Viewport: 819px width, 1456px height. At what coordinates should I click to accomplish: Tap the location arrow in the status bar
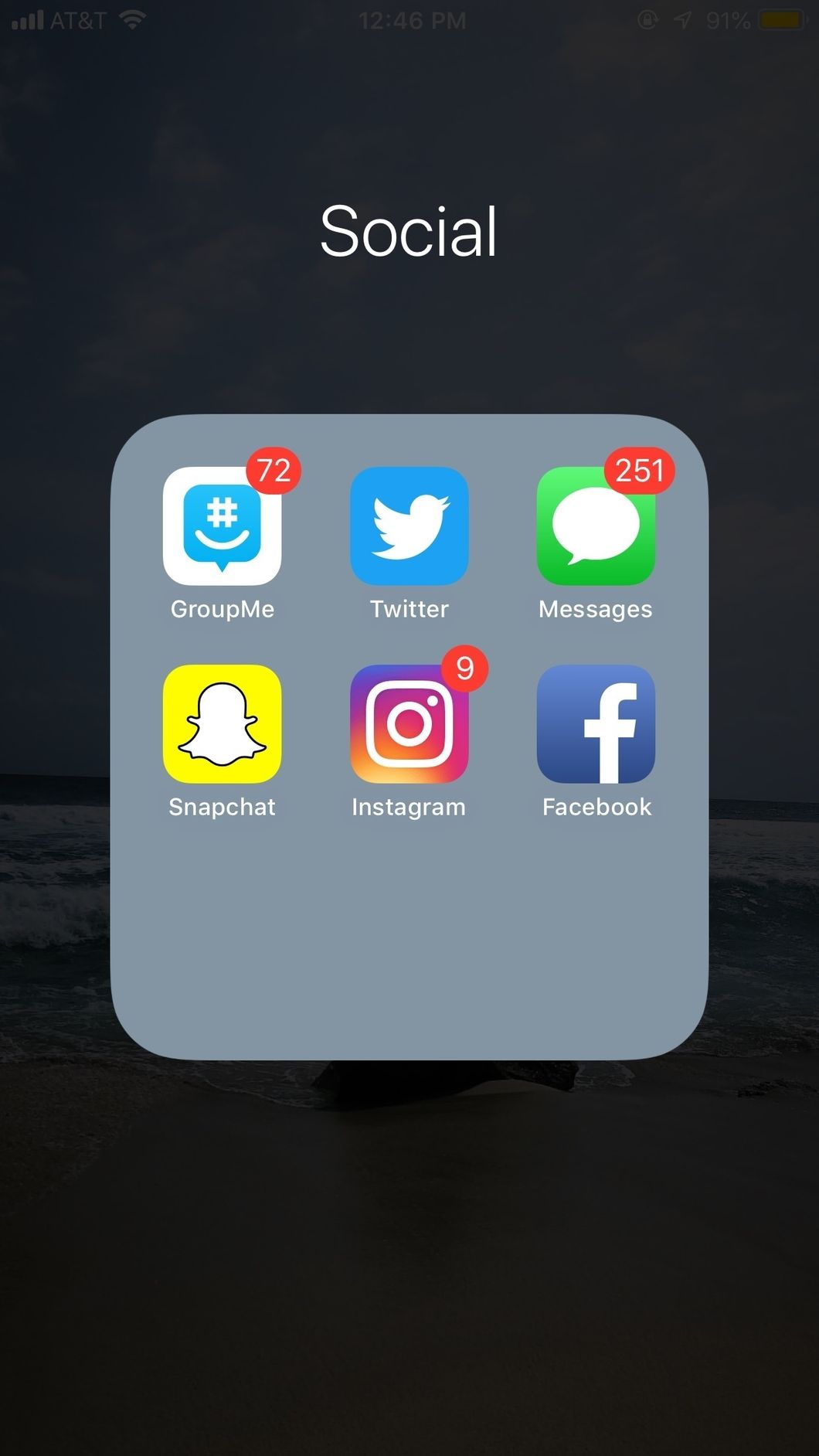(683, 19)
